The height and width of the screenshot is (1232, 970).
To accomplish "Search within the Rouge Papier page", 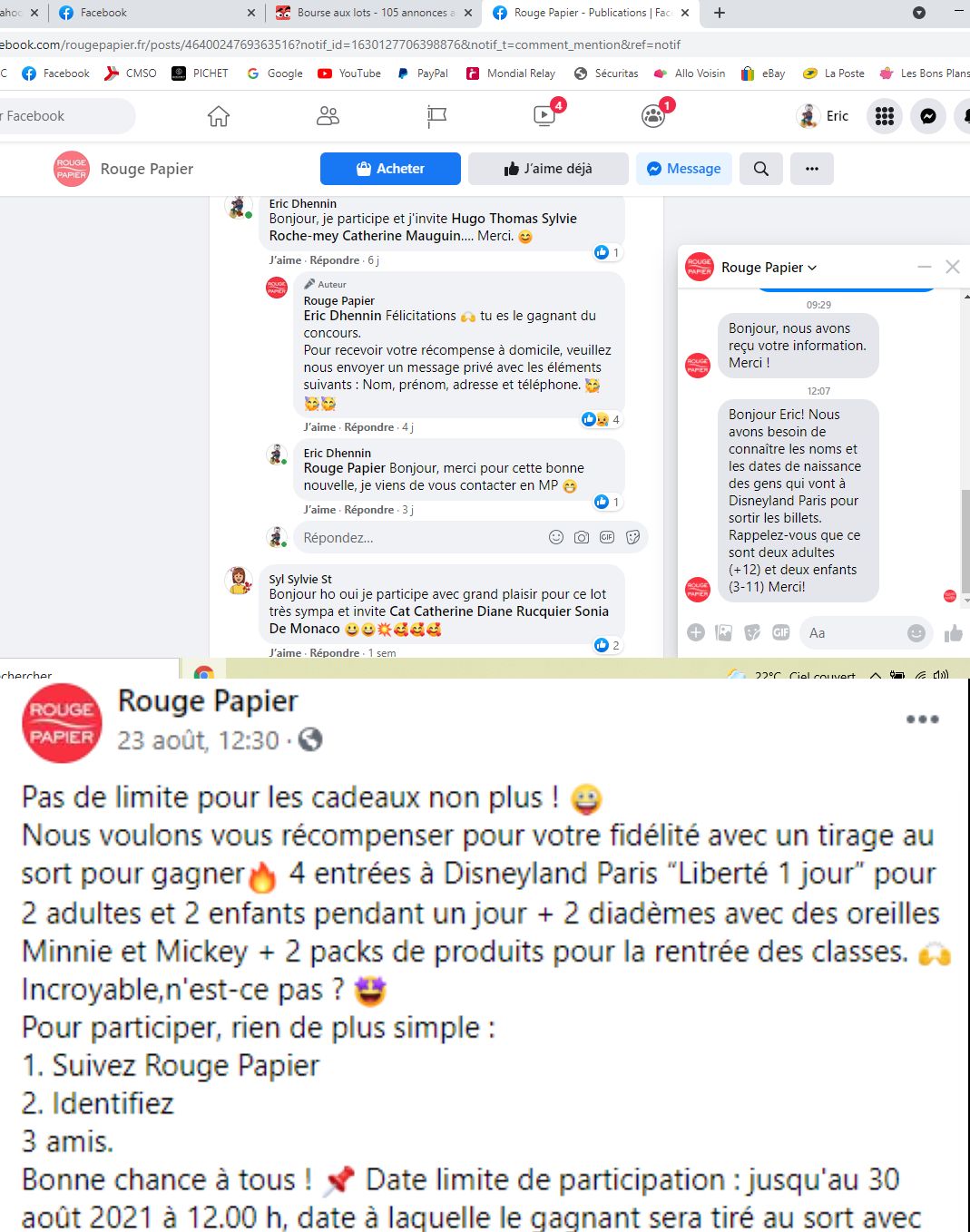I will click(x=761, y=169).
